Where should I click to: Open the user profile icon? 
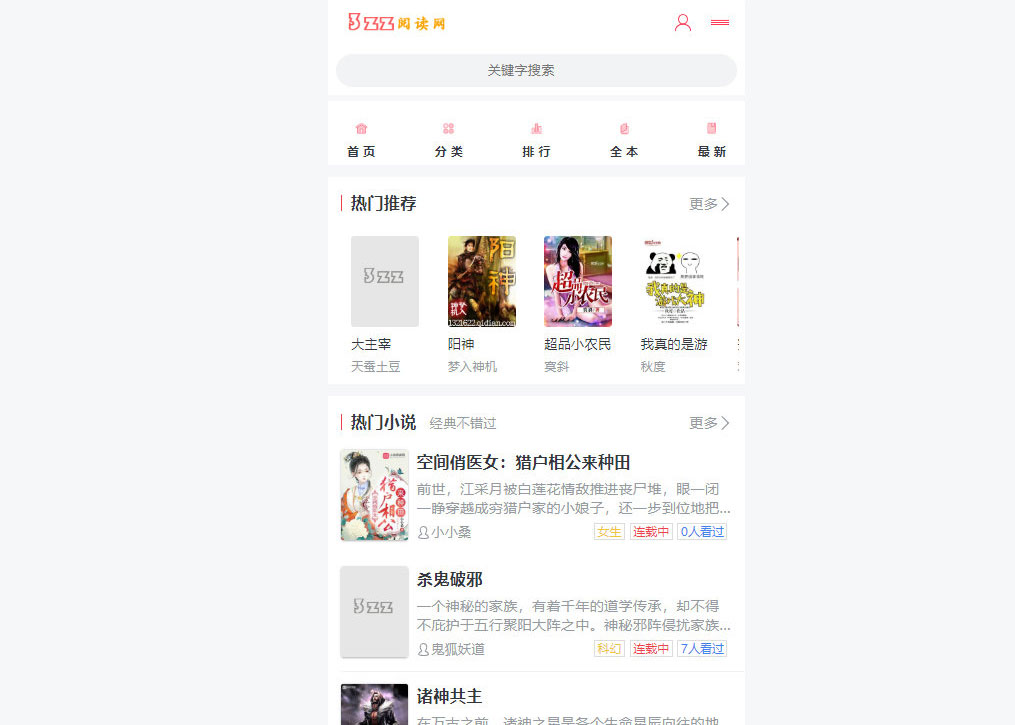coord(683,22)
